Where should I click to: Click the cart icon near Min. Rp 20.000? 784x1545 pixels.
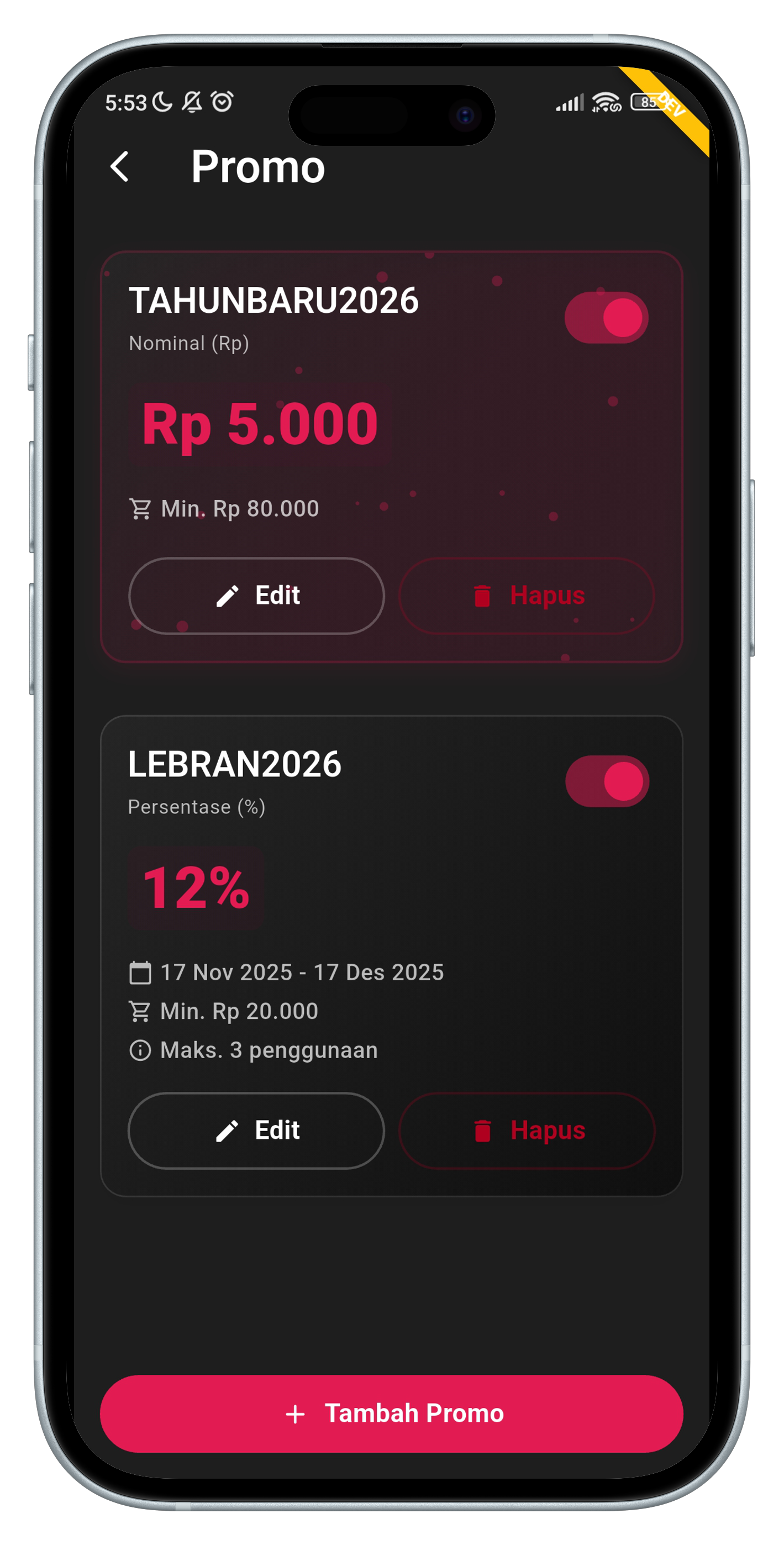(x=141, y=1012)
